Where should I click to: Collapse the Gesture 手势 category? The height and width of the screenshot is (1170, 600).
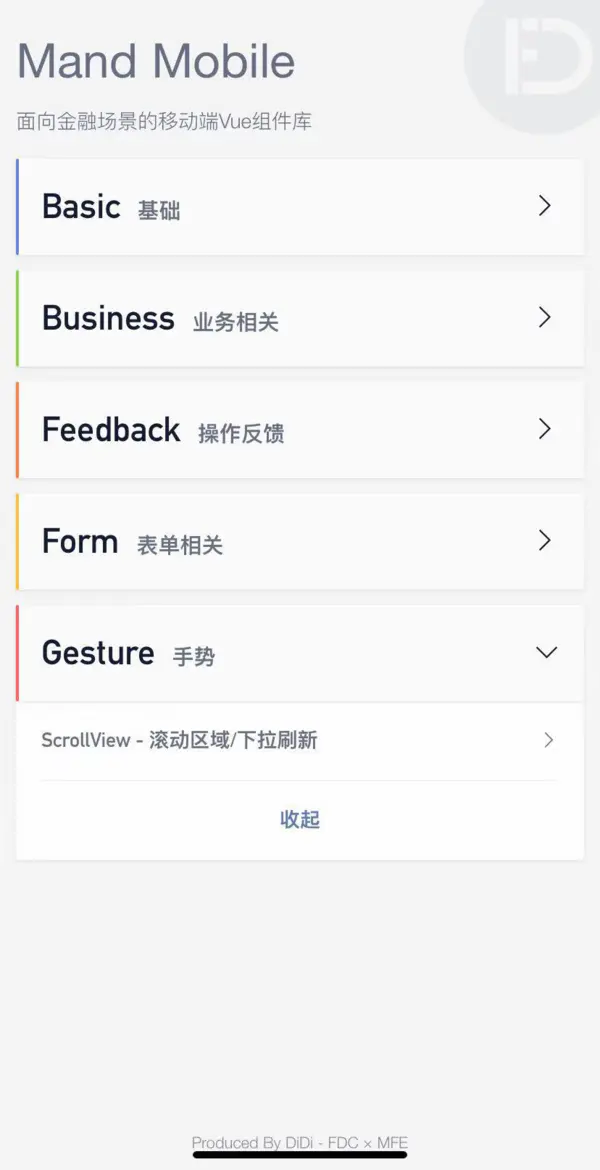point(300,653)
